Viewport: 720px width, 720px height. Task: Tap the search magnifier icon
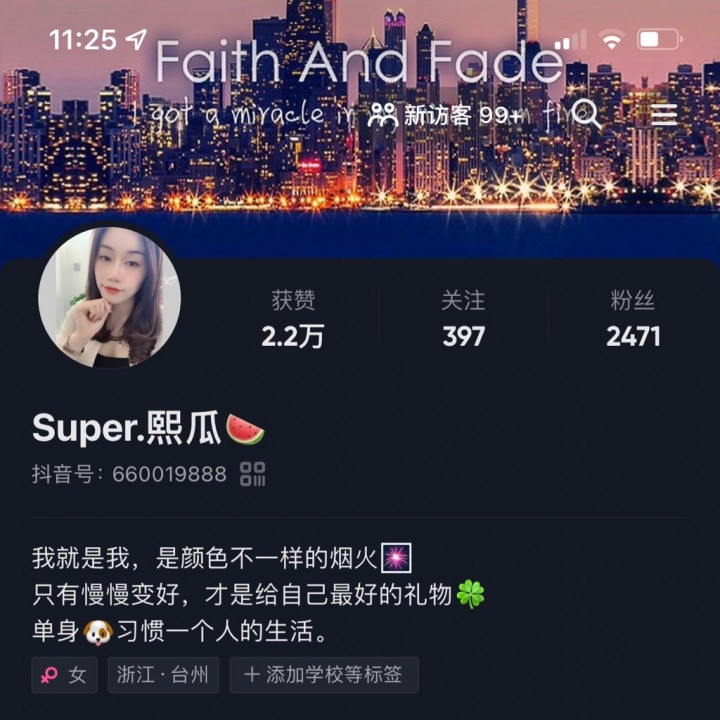point(586,115)
